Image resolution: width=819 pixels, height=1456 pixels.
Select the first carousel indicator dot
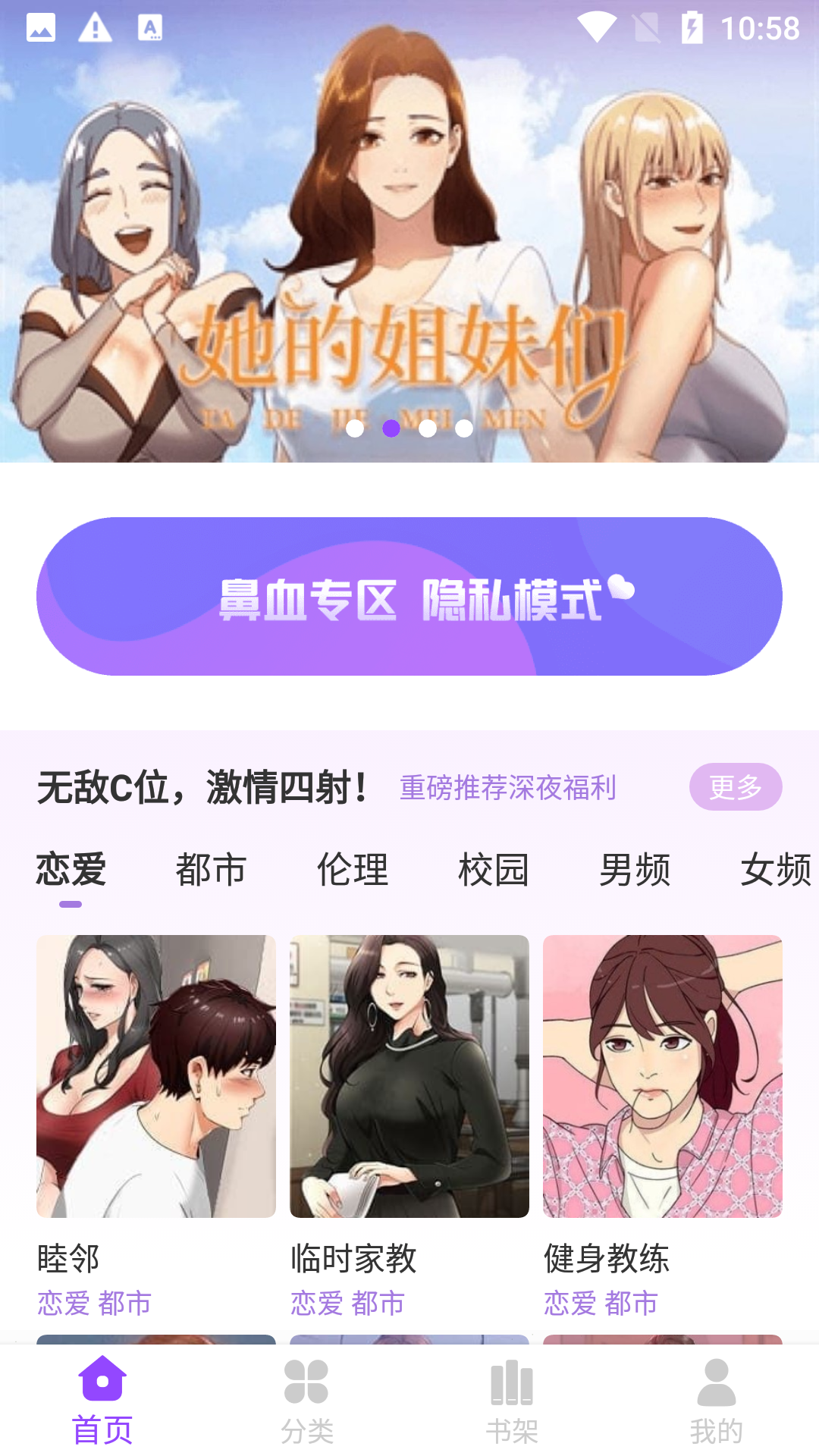coord(356,428)
